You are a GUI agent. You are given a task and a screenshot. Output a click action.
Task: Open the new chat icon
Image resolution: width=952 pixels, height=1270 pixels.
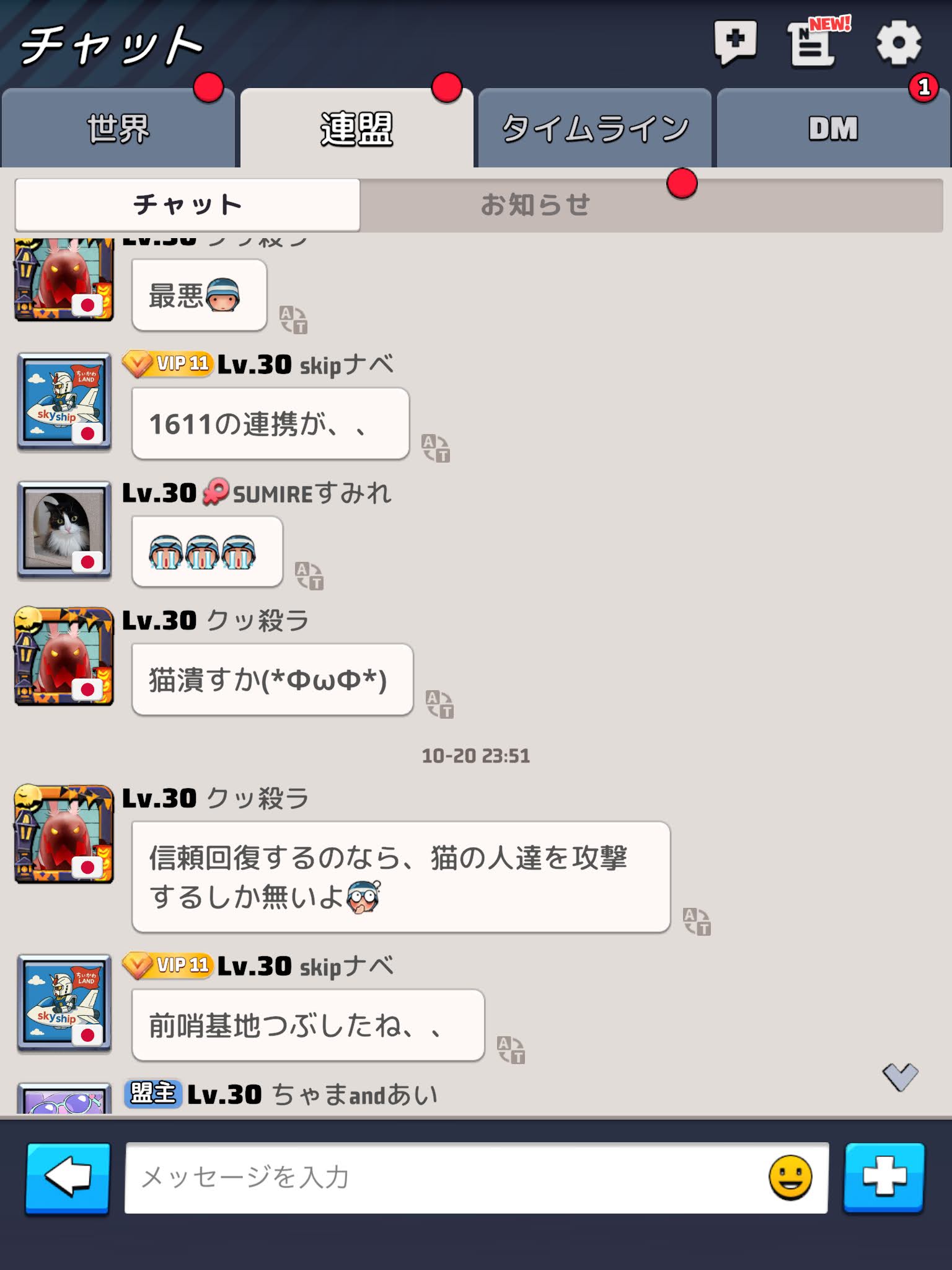pyautogui.click(x=735, y=42)
